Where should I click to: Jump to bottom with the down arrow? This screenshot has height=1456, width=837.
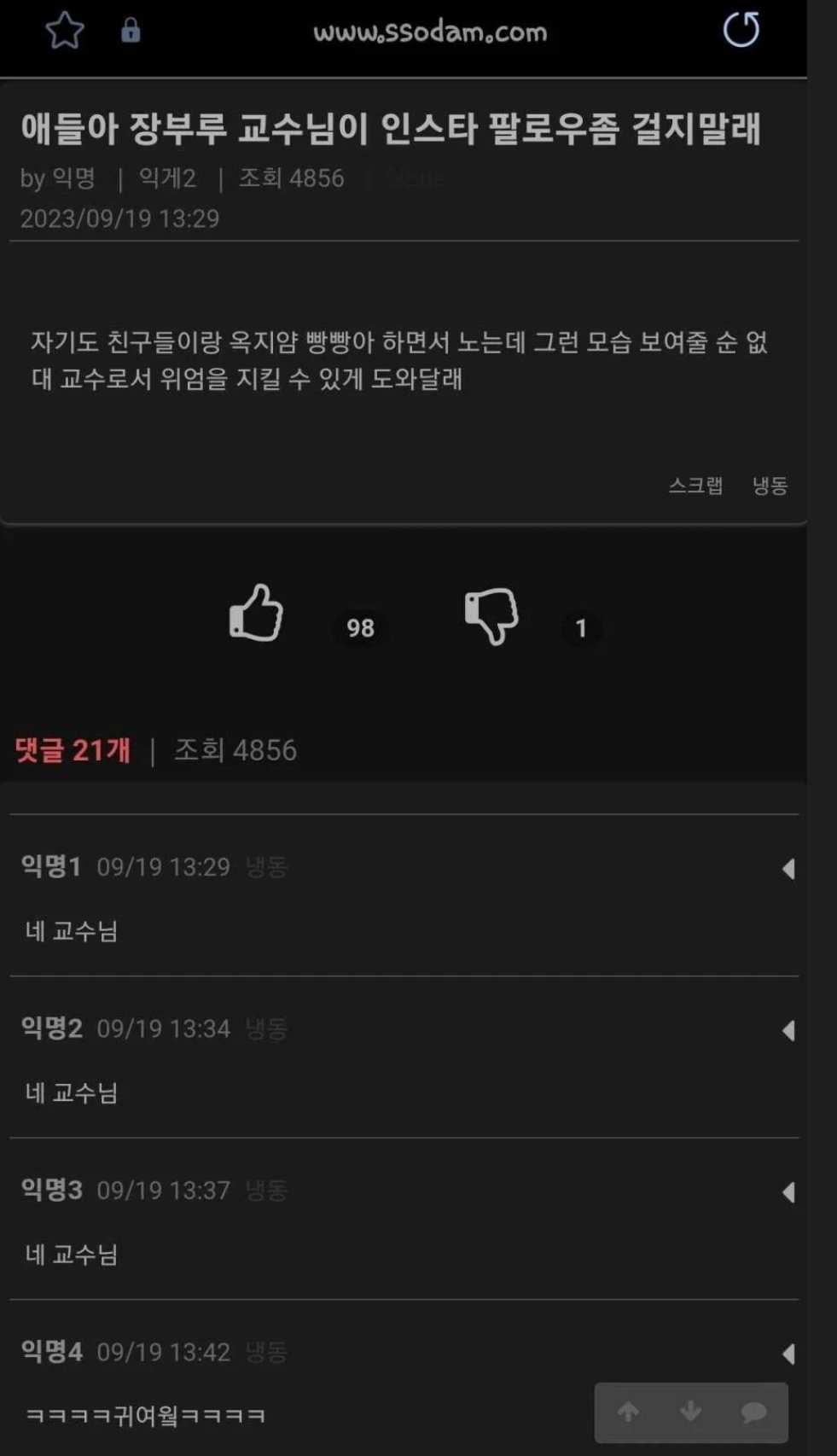coord(691,1412)
